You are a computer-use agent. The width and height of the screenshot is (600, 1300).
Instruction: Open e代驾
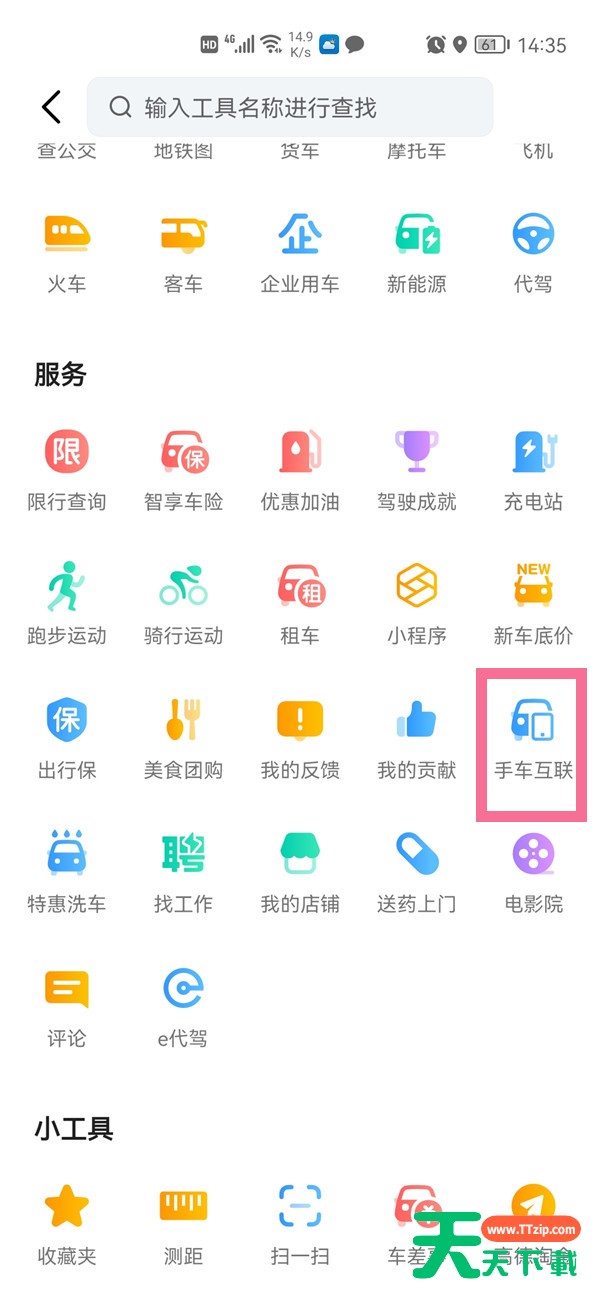(x=183, y=1006)
